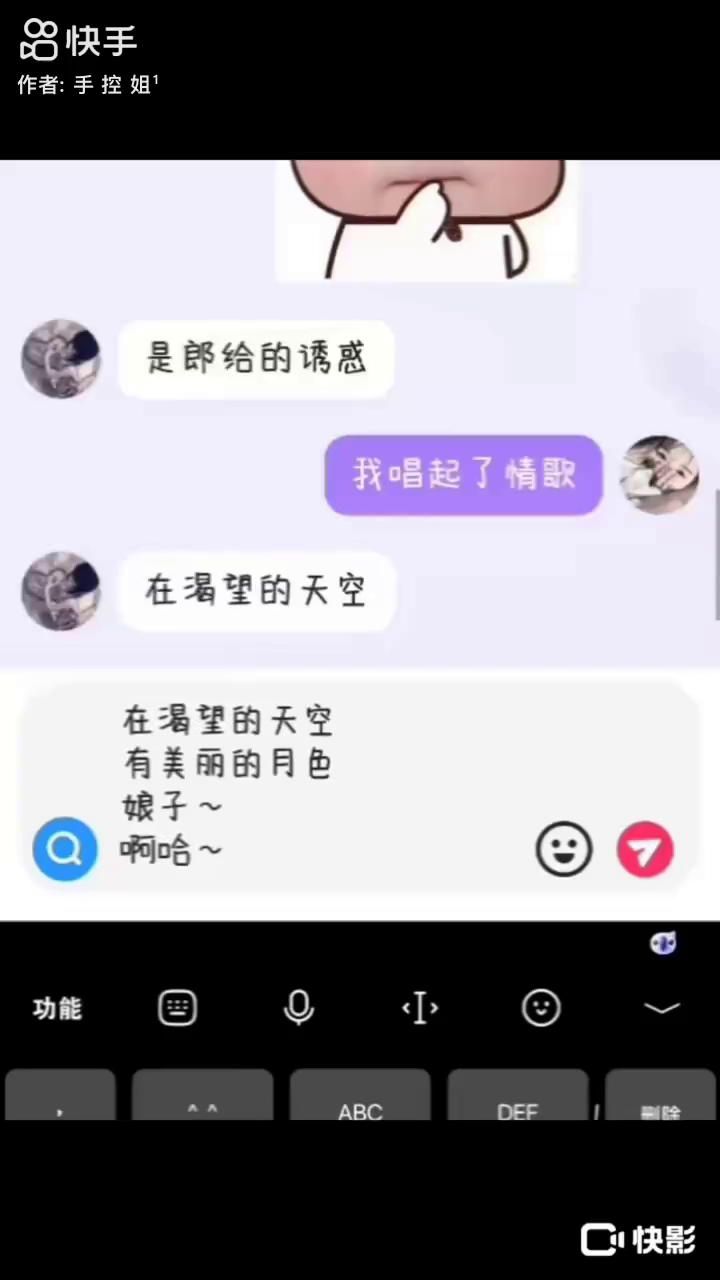
Task: Switch keyboard layout via the keyboard icon
Action: pos(178,1008)
